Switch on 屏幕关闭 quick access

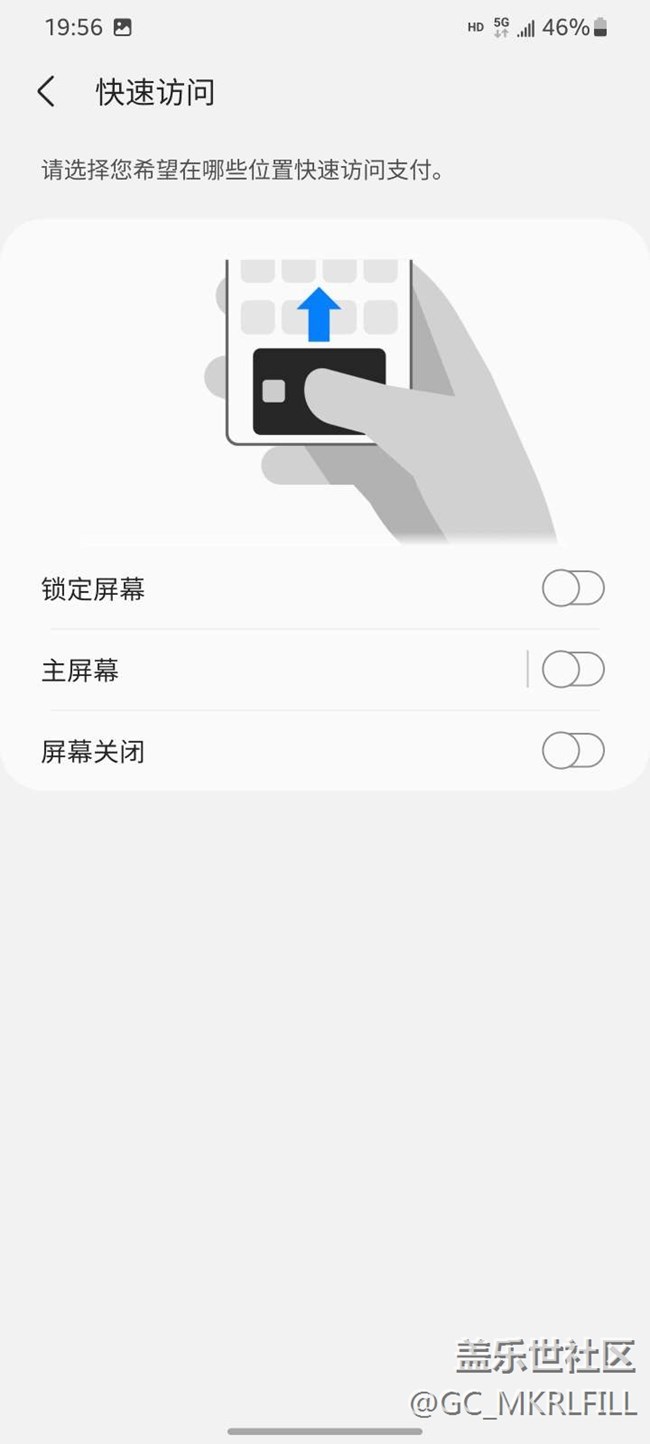click(573, 751)
